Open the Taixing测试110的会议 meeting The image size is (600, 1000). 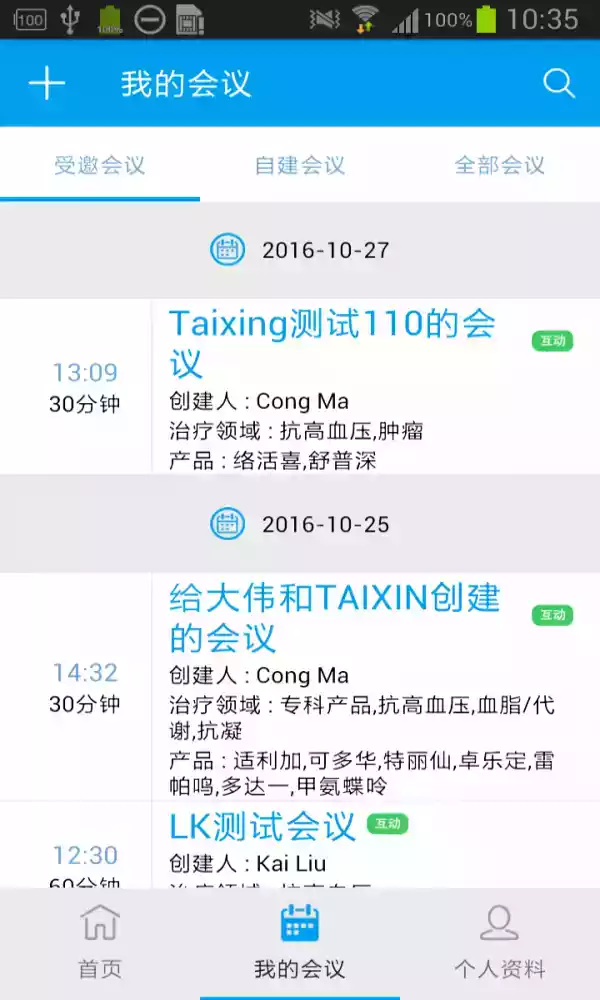point(332,340)
